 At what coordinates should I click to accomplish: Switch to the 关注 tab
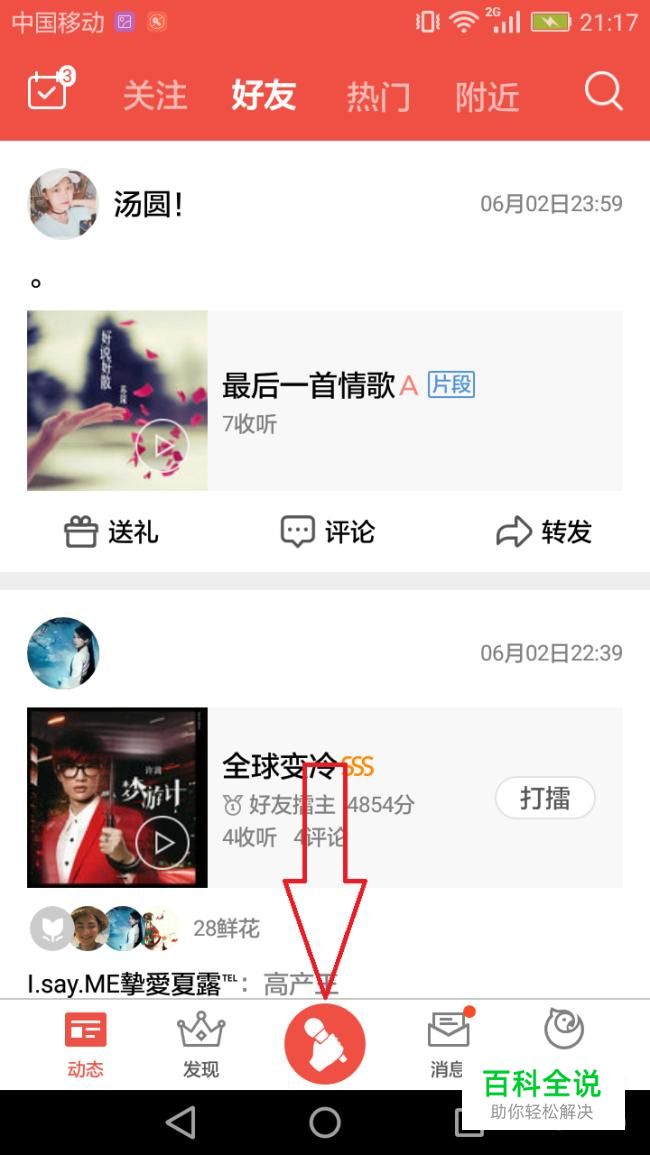coord(155,96)
